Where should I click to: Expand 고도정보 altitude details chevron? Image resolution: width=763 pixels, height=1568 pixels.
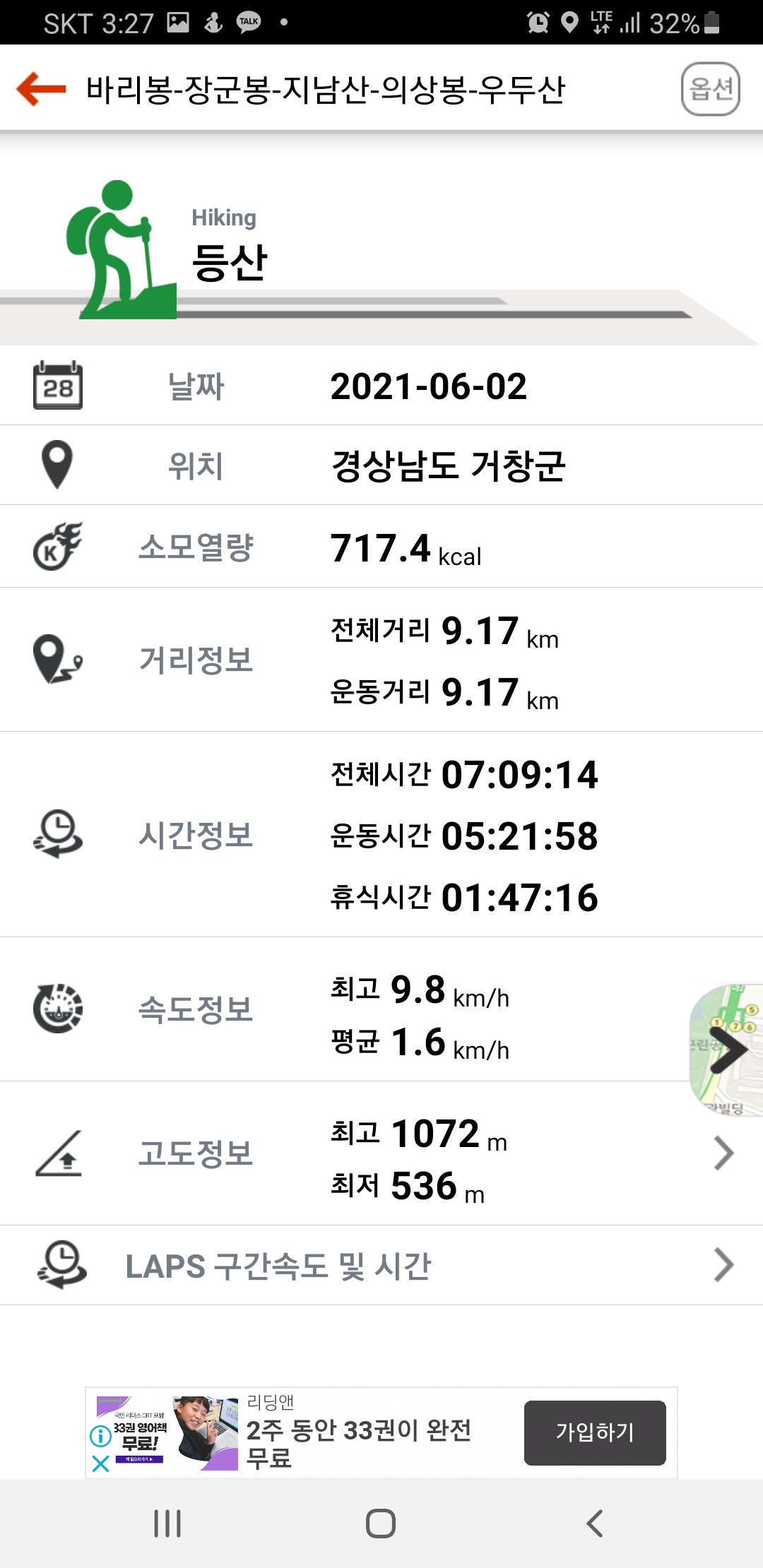(723, 1153)
